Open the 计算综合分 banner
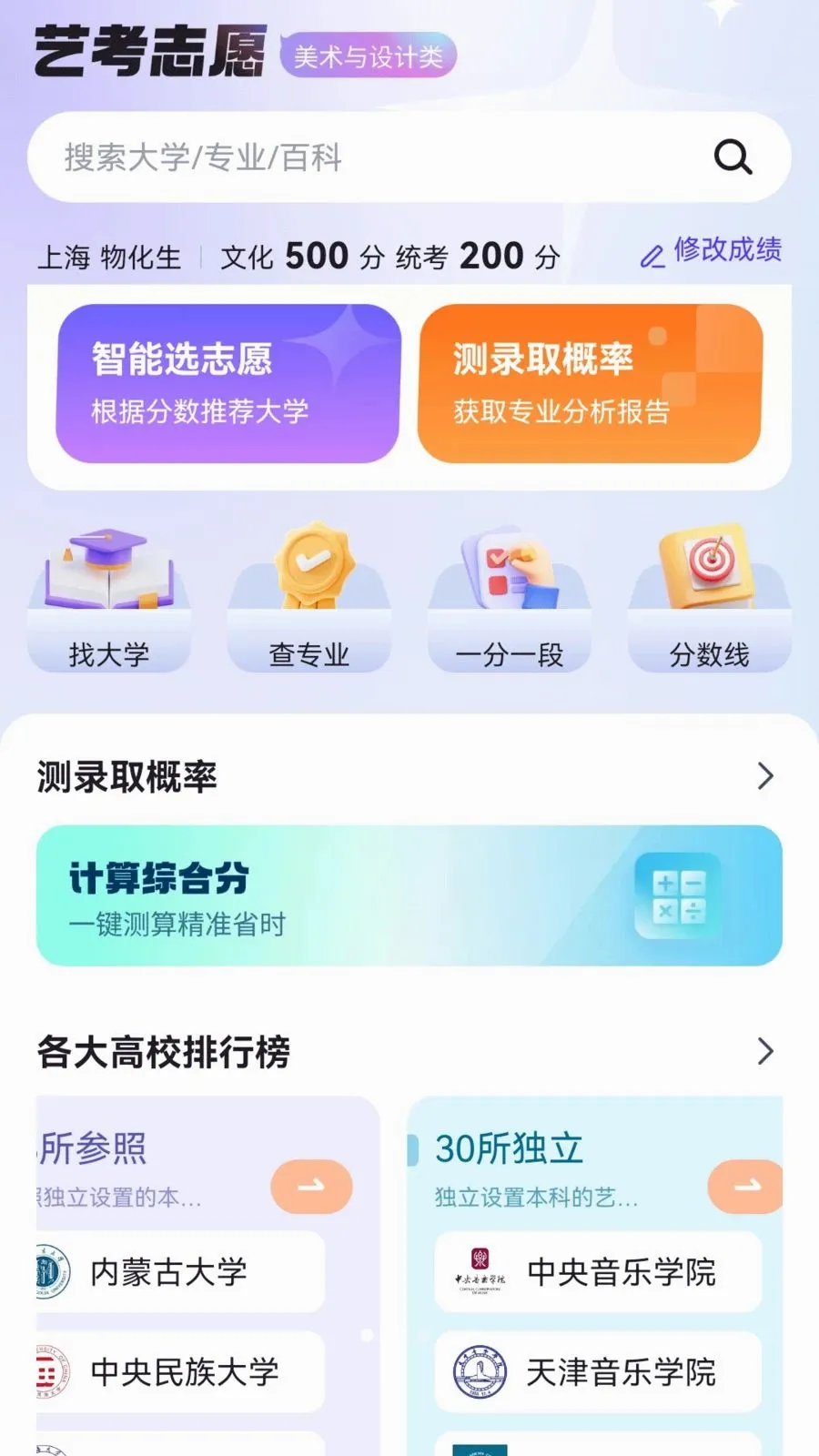The height and width of the screenshot is (1456, 819). (409, 895)
